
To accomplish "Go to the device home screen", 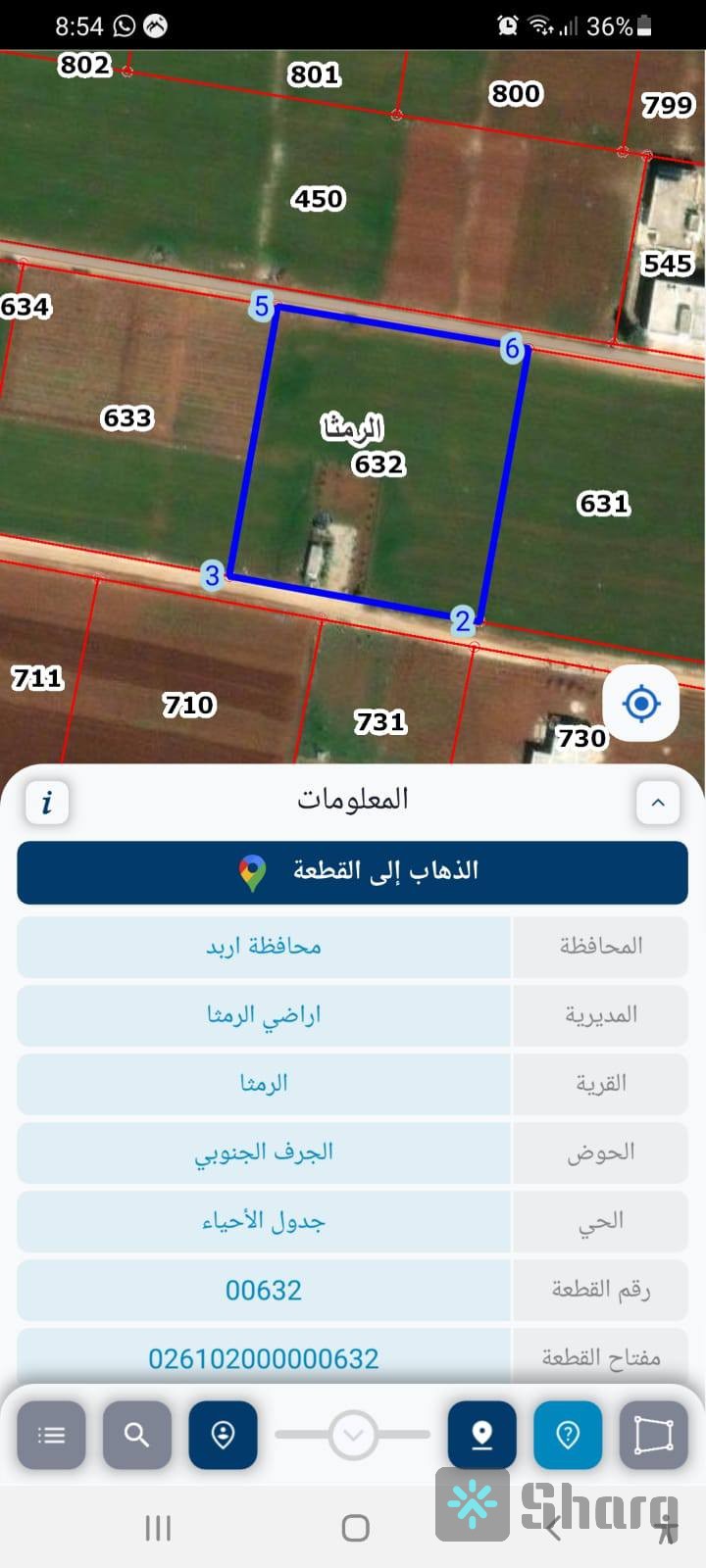I will click(355, 1528).
